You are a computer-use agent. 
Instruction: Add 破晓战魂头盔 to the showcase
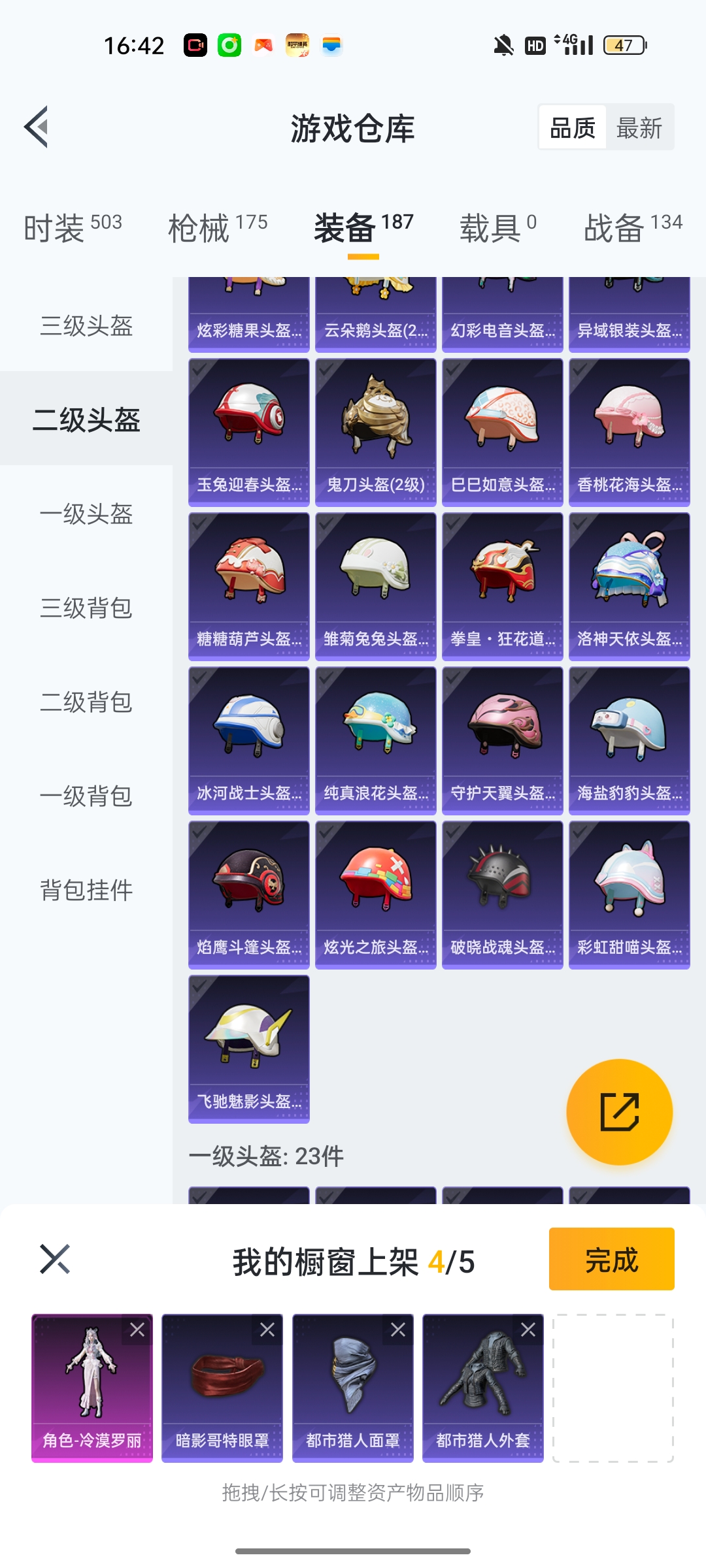[x=503, y=894]
